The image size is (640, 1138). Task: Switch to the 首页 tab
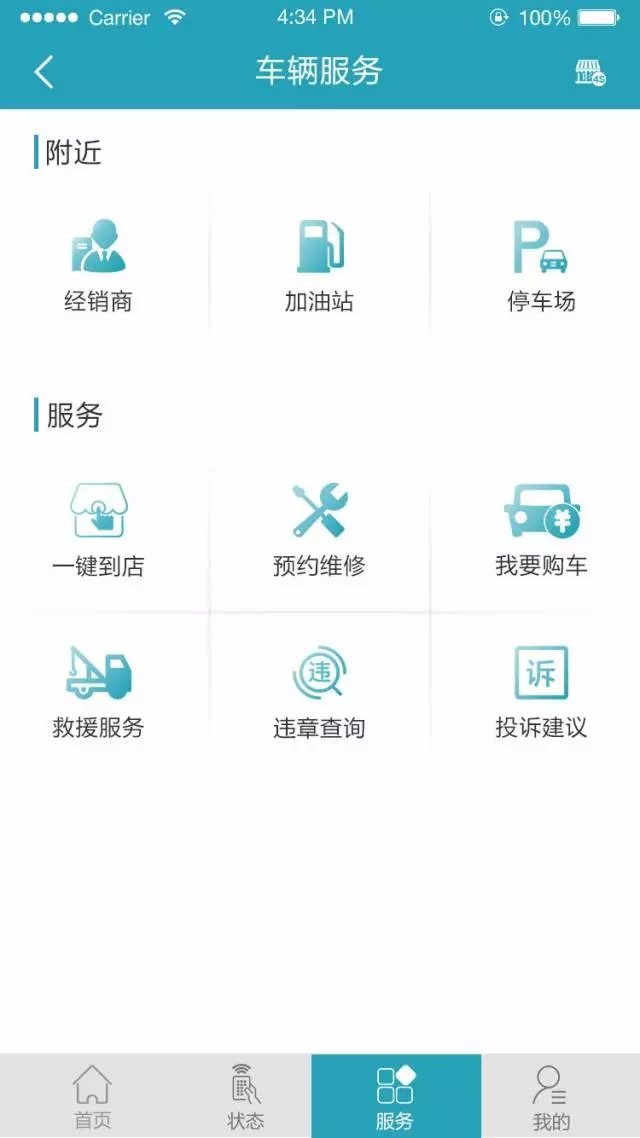click(x=92, y=1096)
